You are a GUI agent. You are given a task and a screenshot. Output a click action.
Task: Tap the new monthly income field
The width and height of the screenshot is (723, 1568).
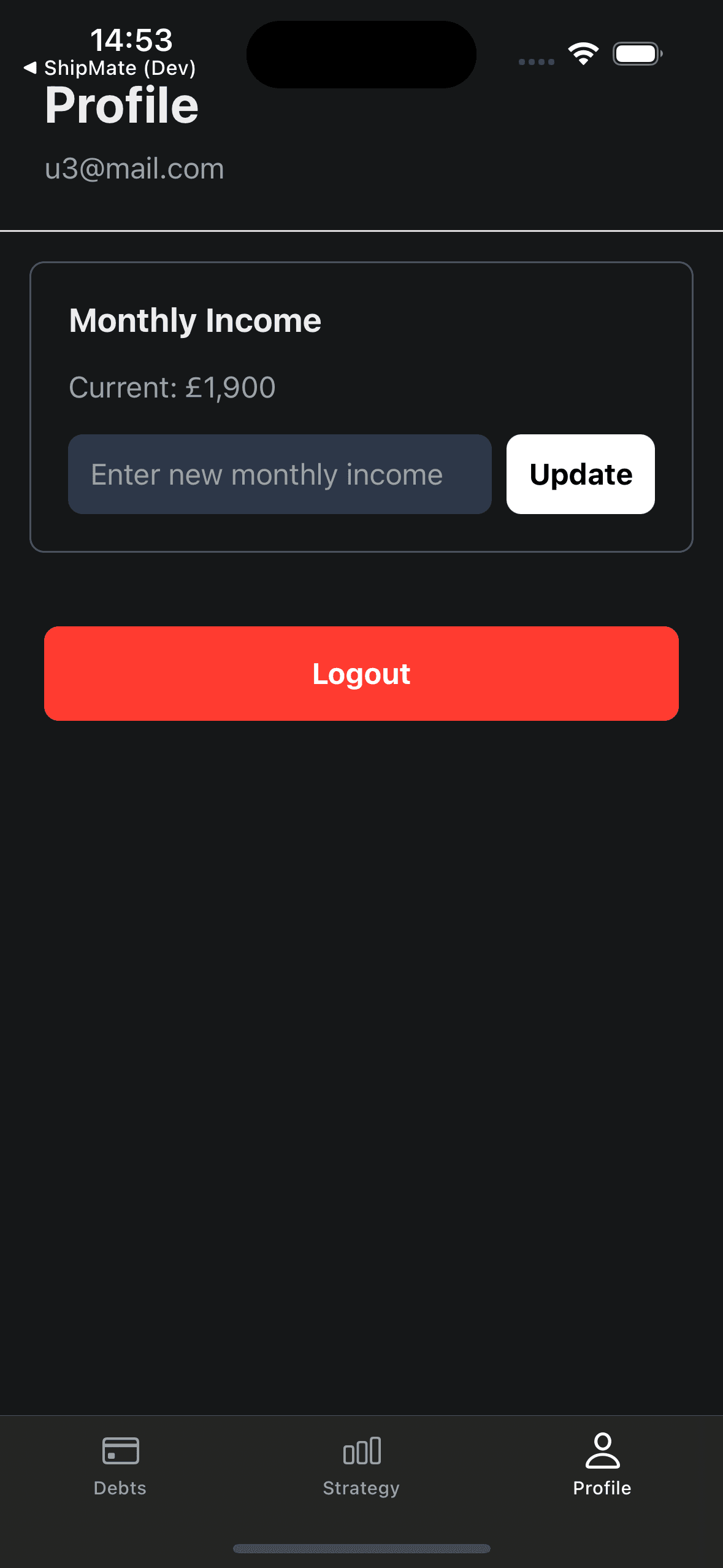point(280,474)
